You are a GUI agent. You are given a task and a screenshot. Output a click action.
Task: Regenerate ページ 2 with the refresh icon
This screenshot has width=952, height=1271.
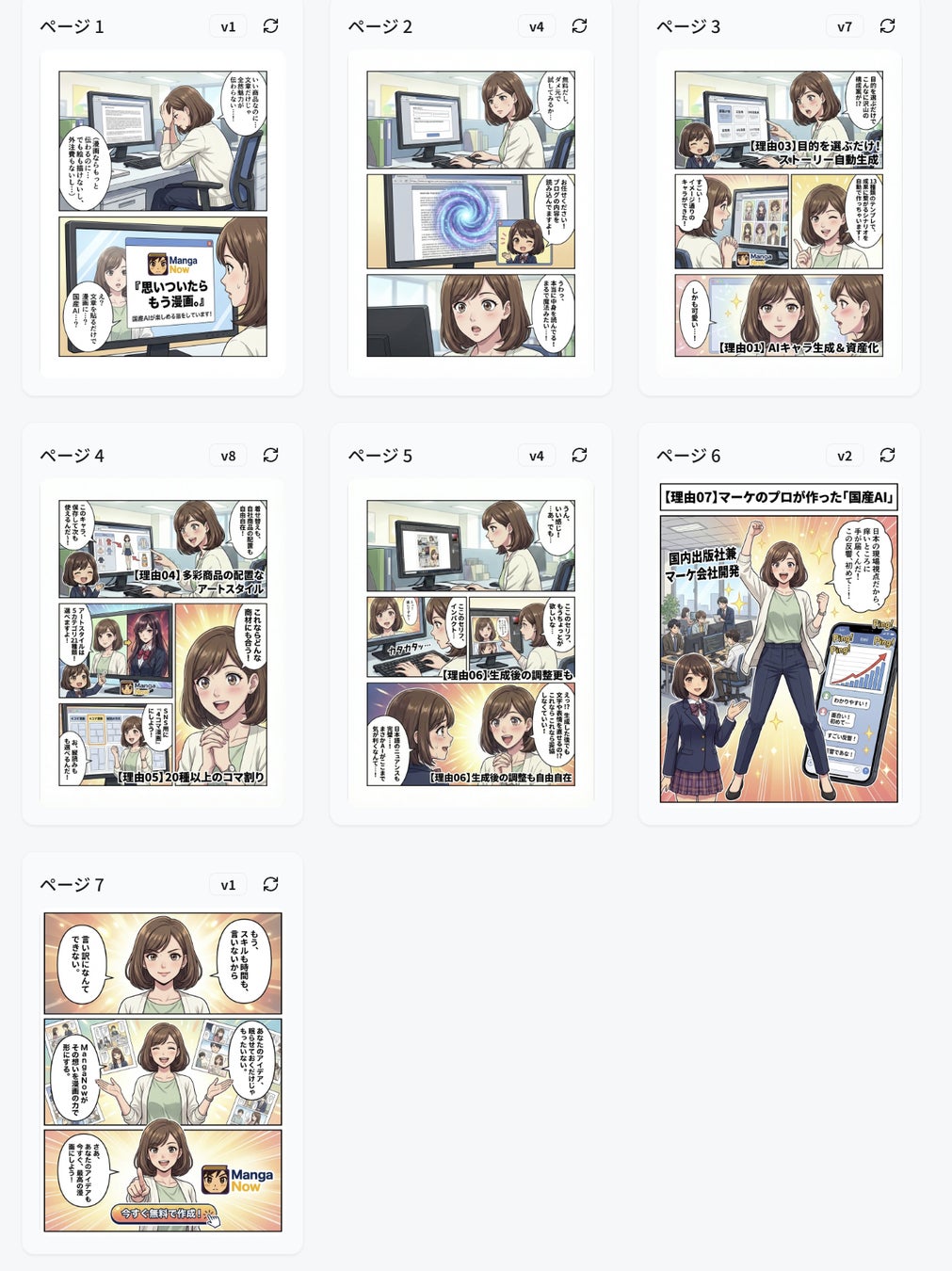579,26
